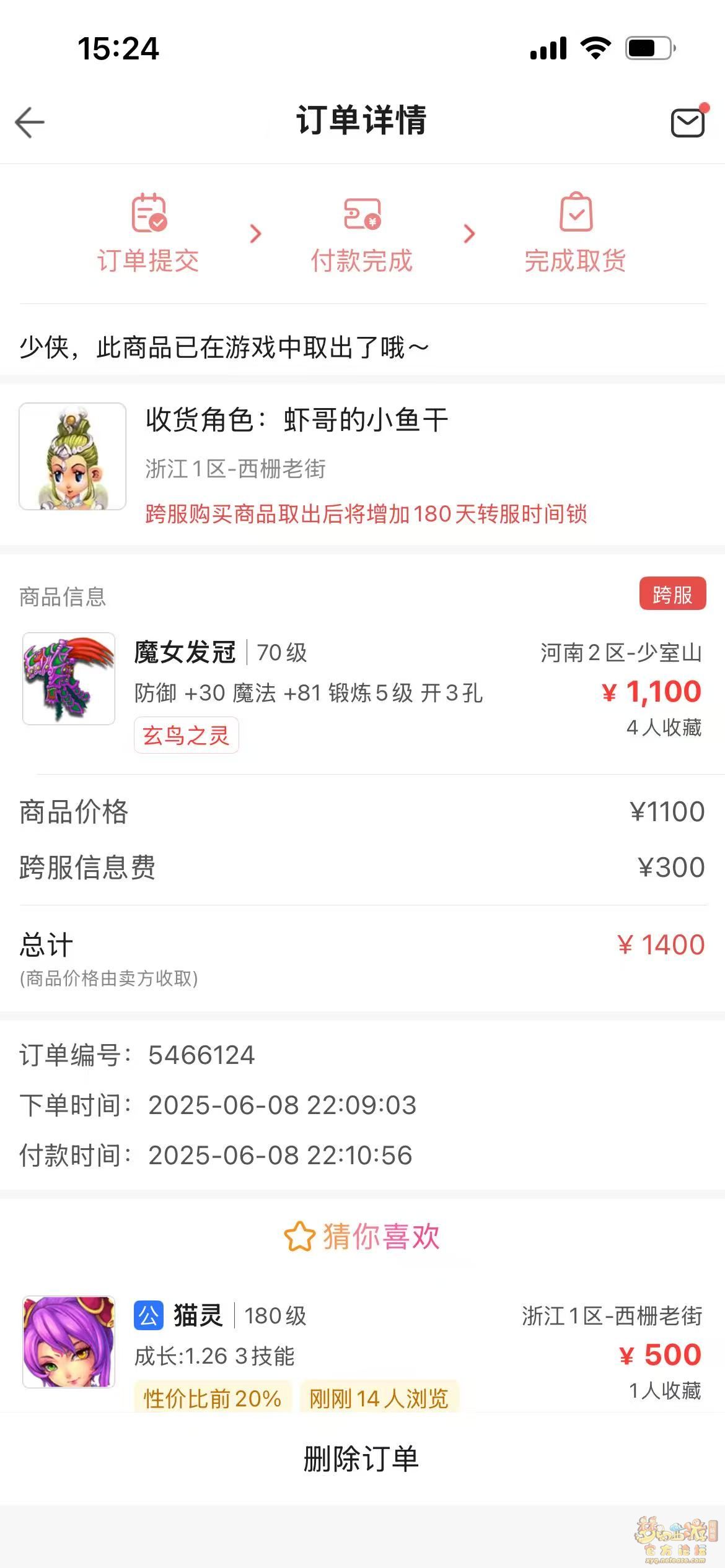Go back from the order details page
725x1568 pixels.
pyautogui.click(x=30, y=122)
